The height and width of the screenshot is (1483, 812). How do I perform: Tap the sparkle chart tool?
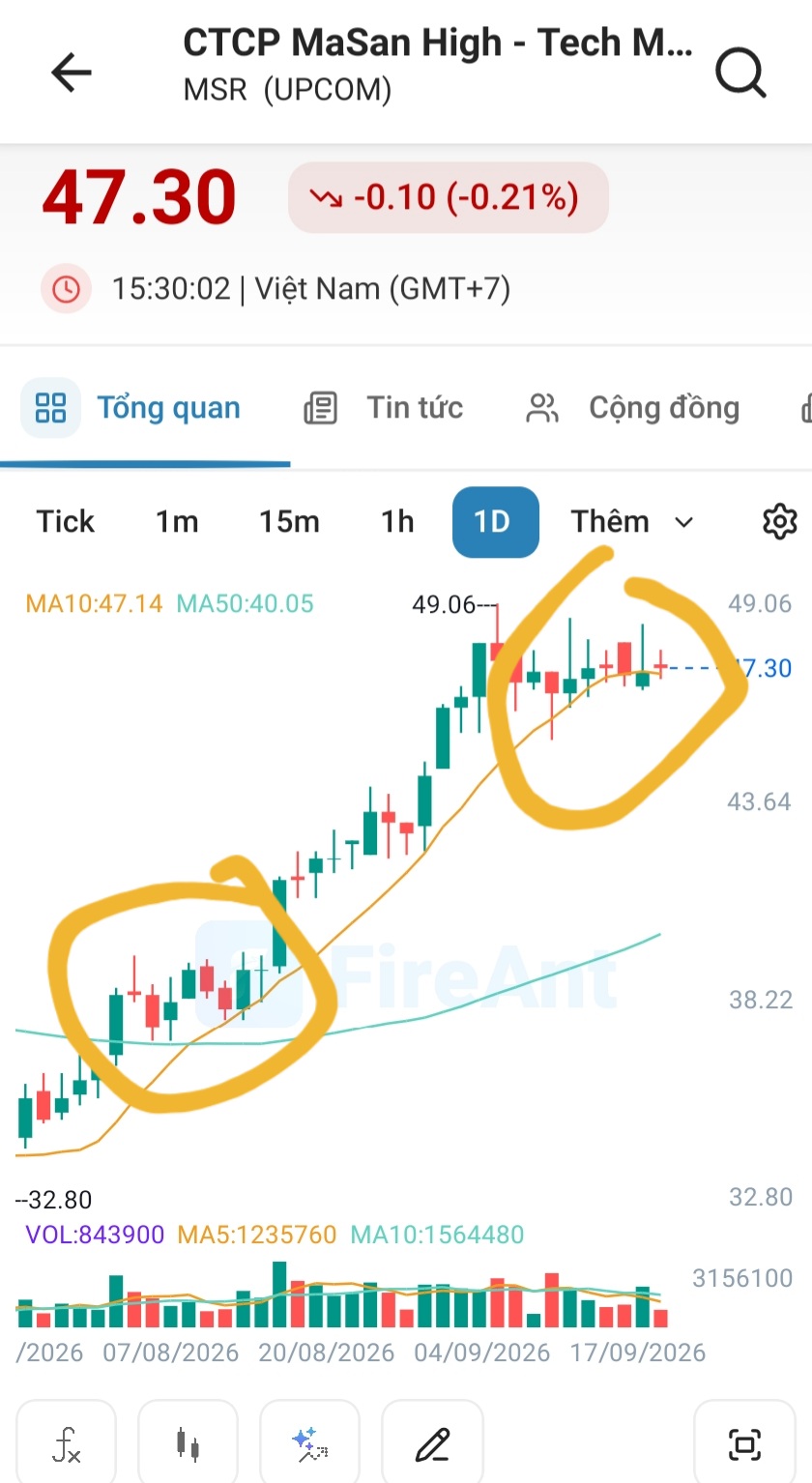pos(309,1444)
